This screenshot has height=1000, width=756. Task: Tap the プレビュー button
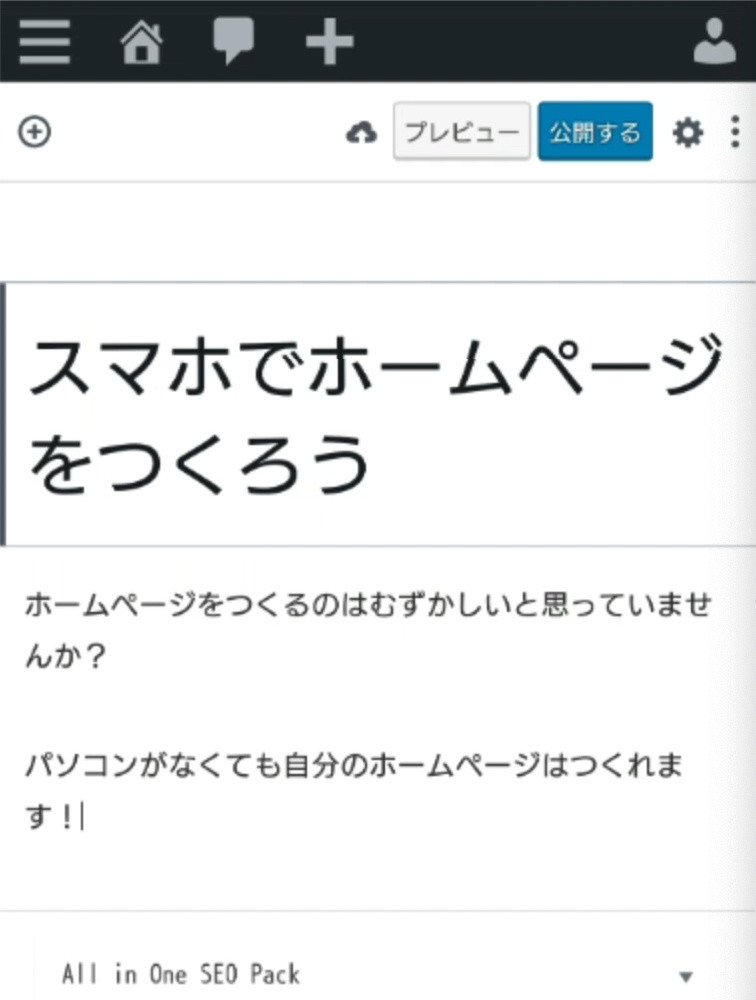tap(461, 131)
